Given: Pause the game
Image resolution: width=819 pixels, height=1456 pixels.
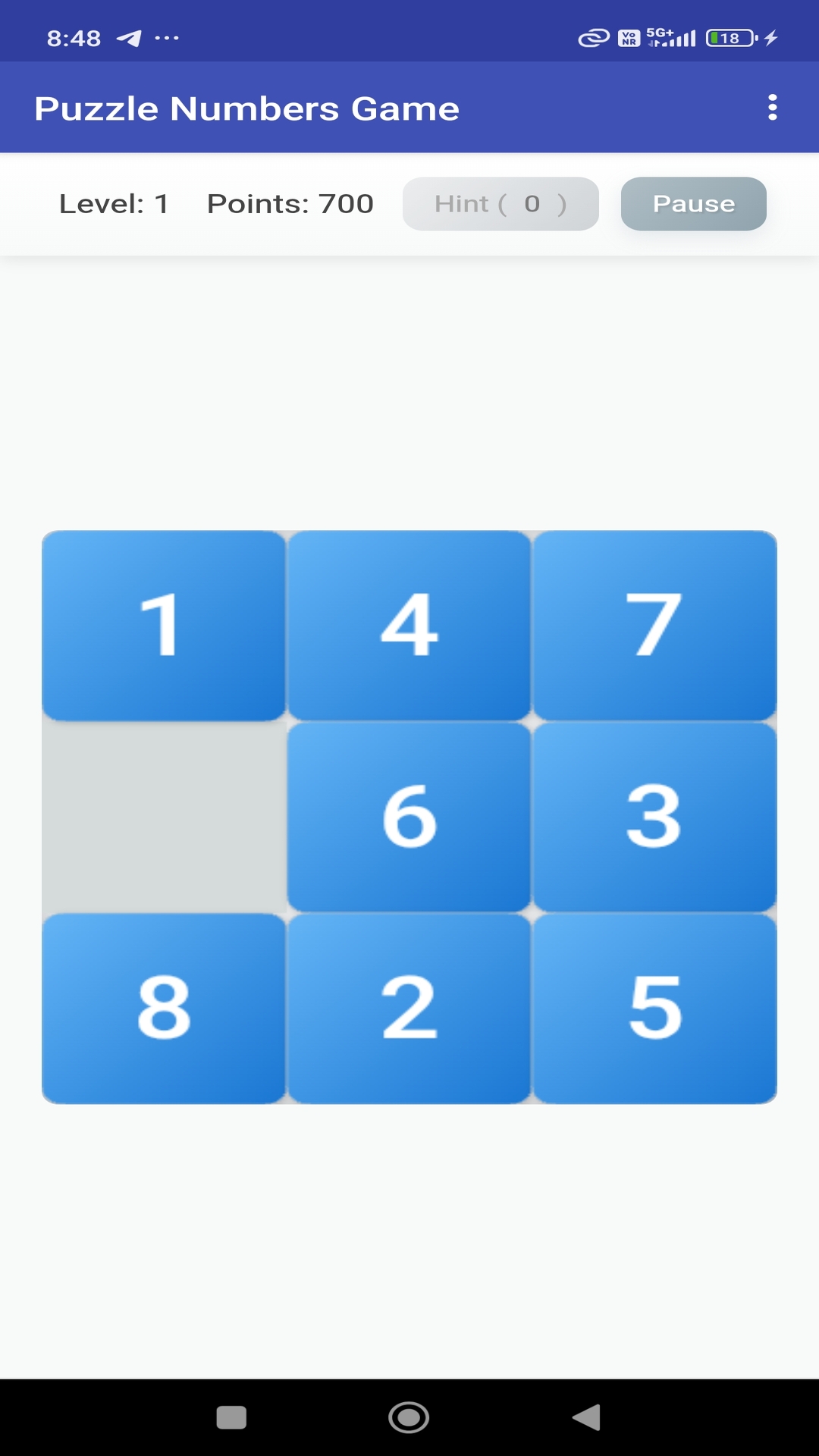Looking at the screenshot, I should click(x=693, y=203).
